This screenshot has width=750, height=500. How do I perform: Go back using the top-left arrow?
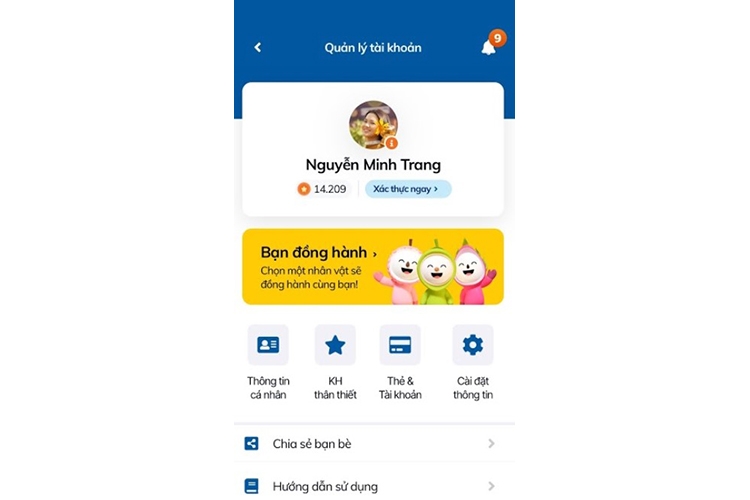point(258,47)
